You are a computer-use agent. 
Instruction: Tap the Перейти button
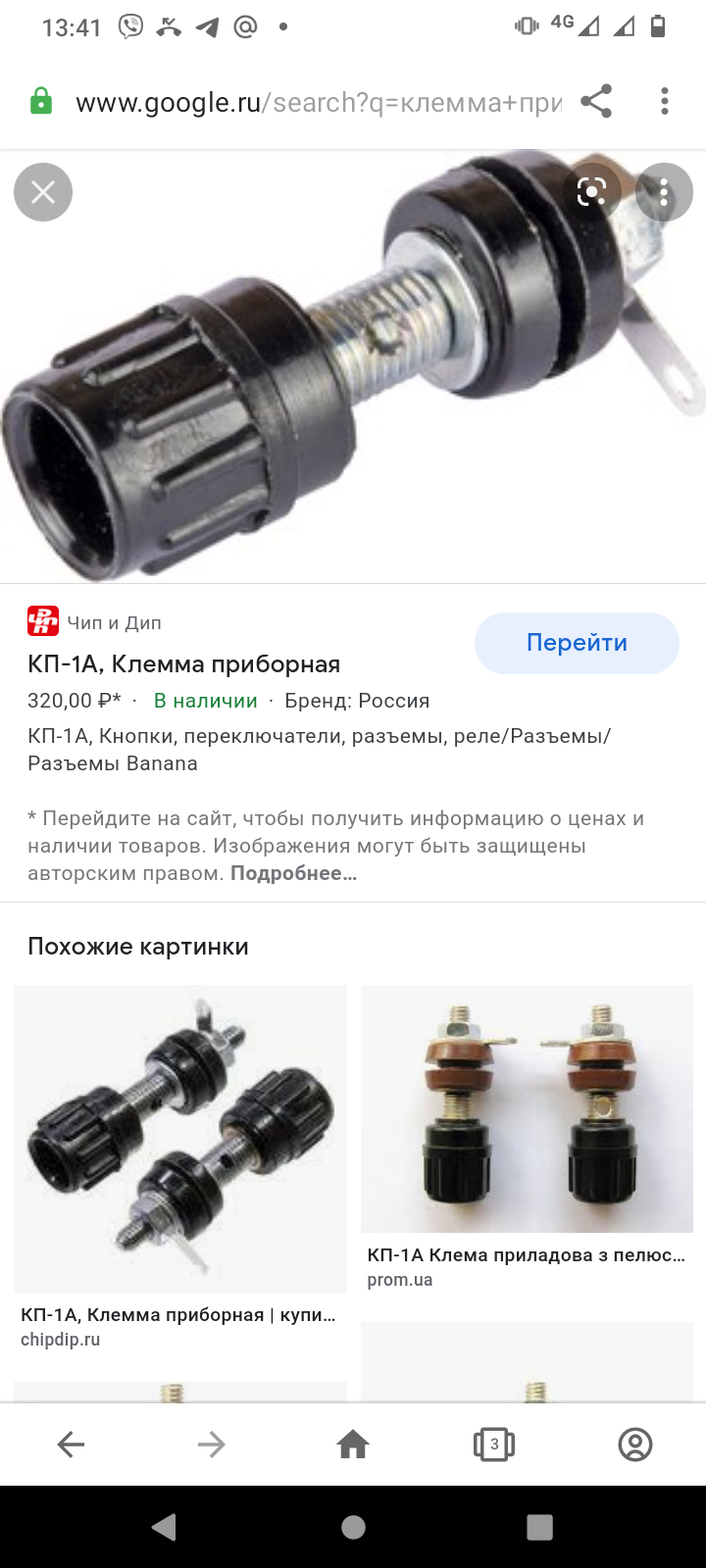tap(577, 643)
